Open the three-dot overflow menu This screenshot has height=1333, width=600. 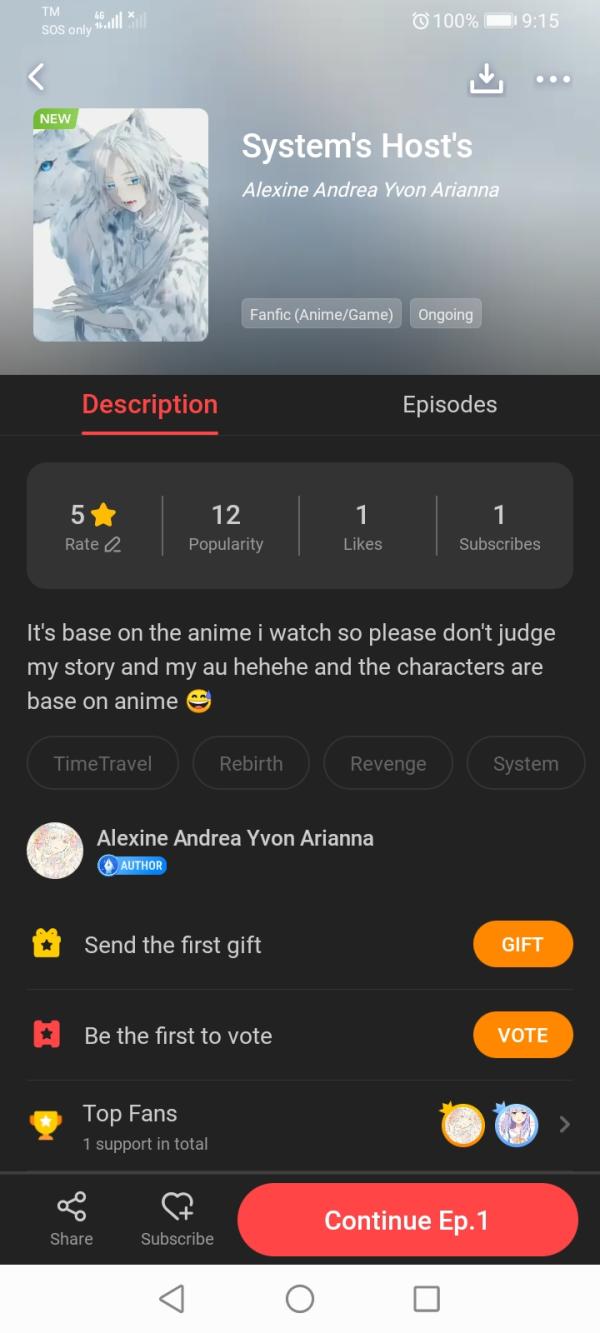pyautogui.click(x=553, y=78)
